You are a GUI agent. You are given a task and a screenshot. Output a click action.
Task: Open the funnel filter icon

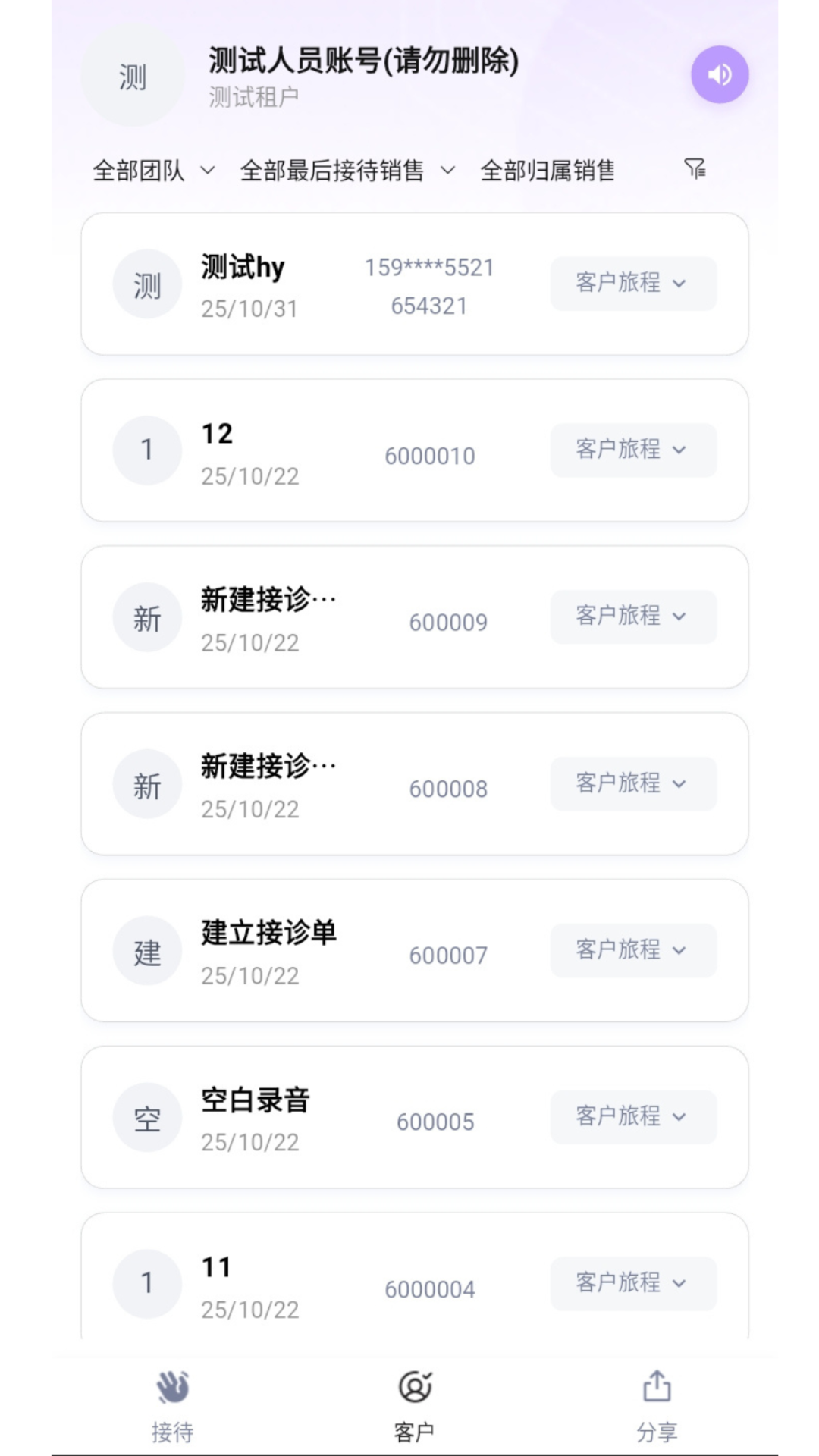694,170
